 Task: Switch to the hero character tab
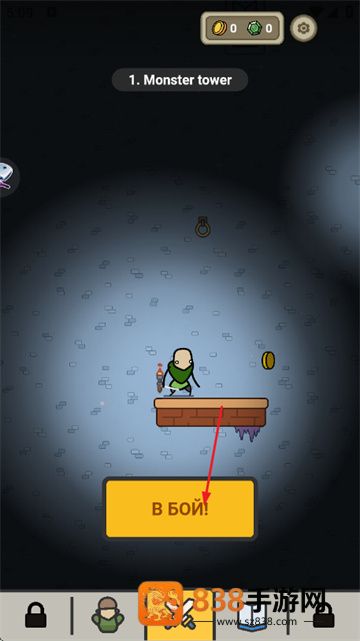107,616
